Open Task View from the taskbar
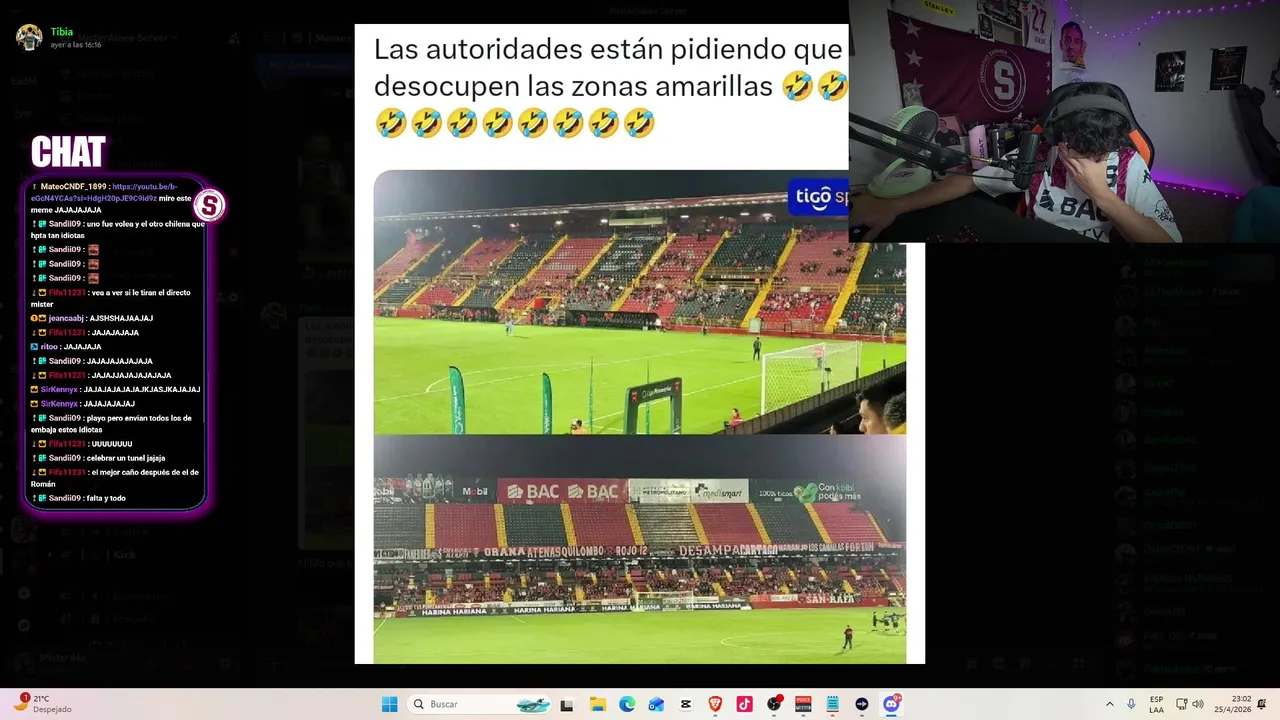This screenshot has height=720, width=1280. pos(567,704)
